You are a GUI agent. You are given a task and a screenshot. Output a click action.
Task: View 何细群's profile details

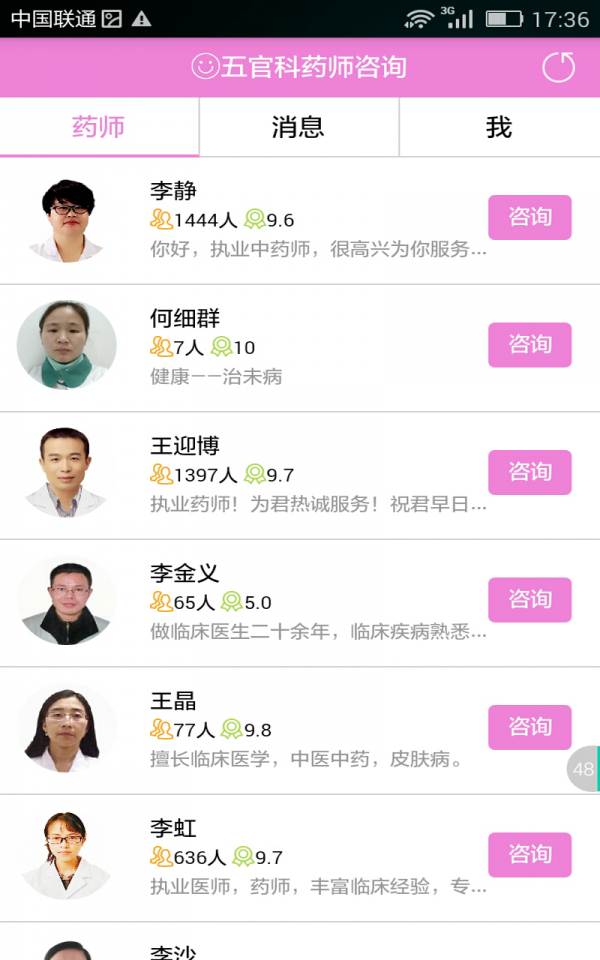300,347
